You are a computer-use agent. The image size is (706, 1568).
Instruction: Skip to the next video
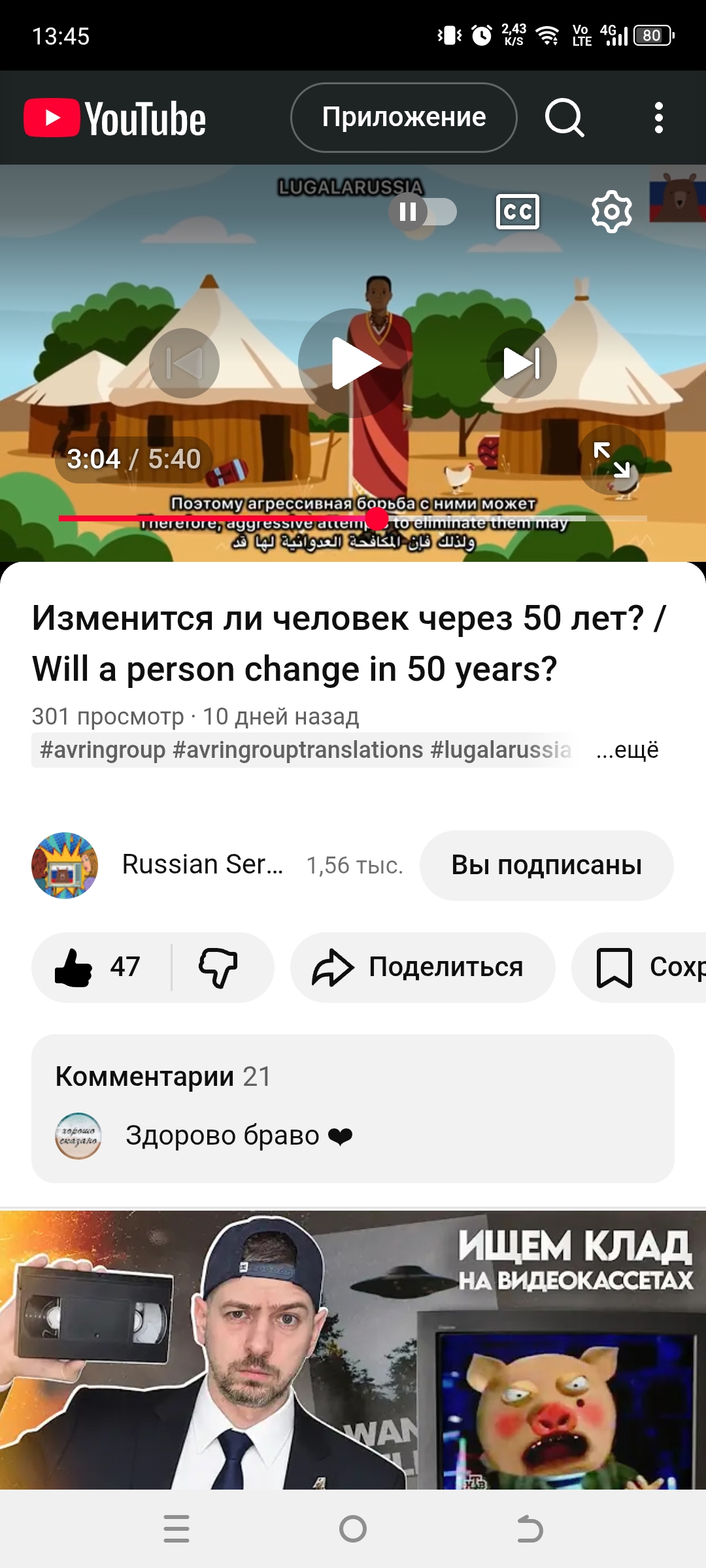pyautogui.click(x=521, y=363)
